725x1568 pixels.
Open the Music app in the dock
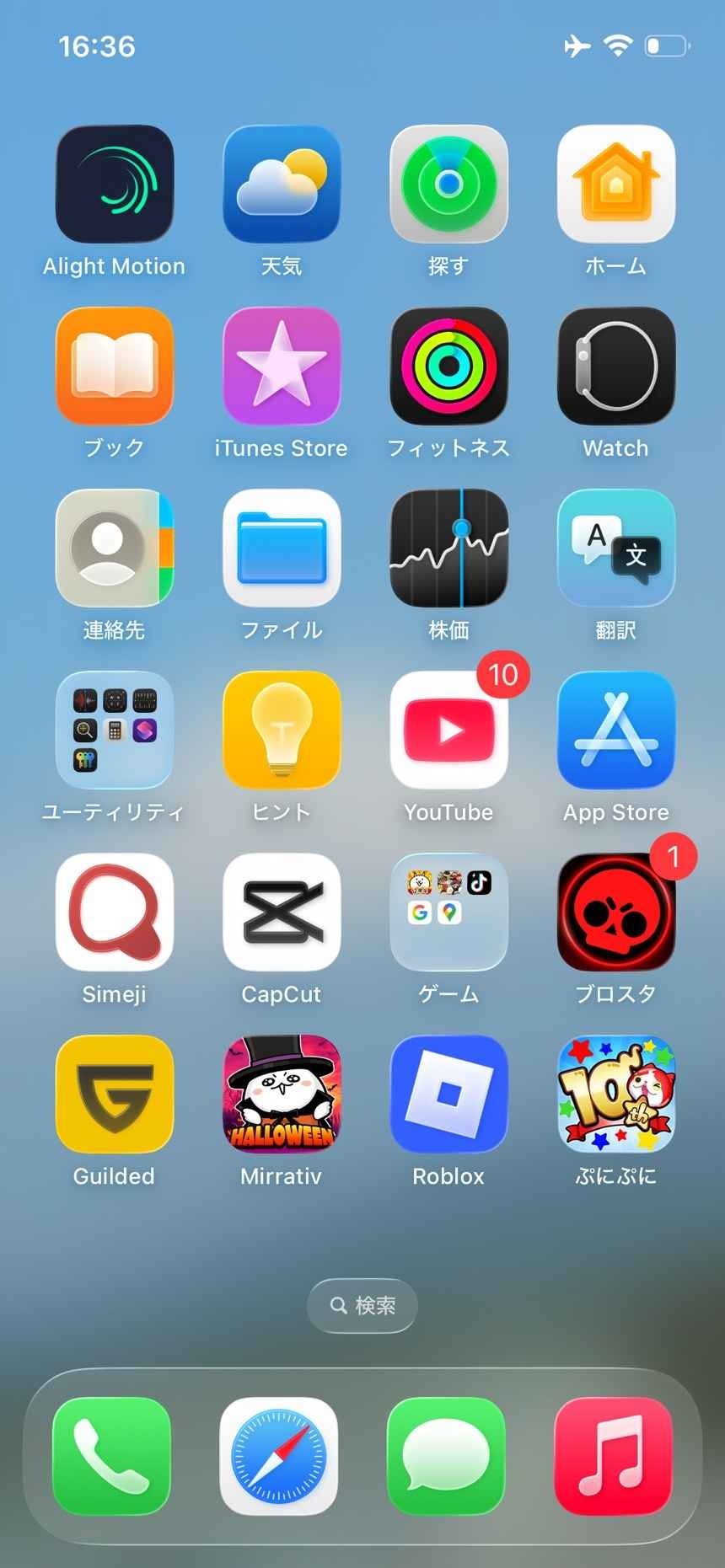pos(614,1456)
